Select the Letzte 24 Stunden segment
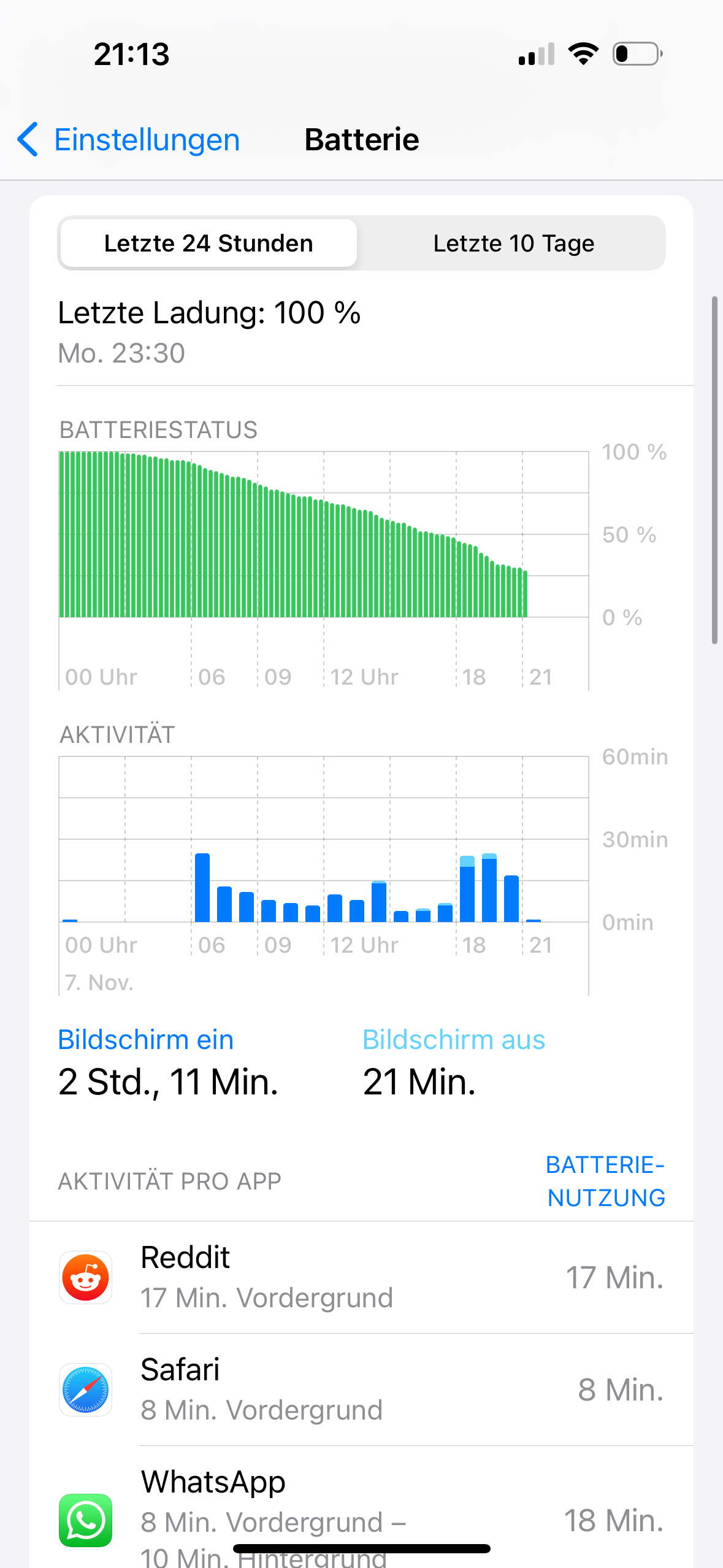This screenshot has height=1568, width=723. pos(208,244)
